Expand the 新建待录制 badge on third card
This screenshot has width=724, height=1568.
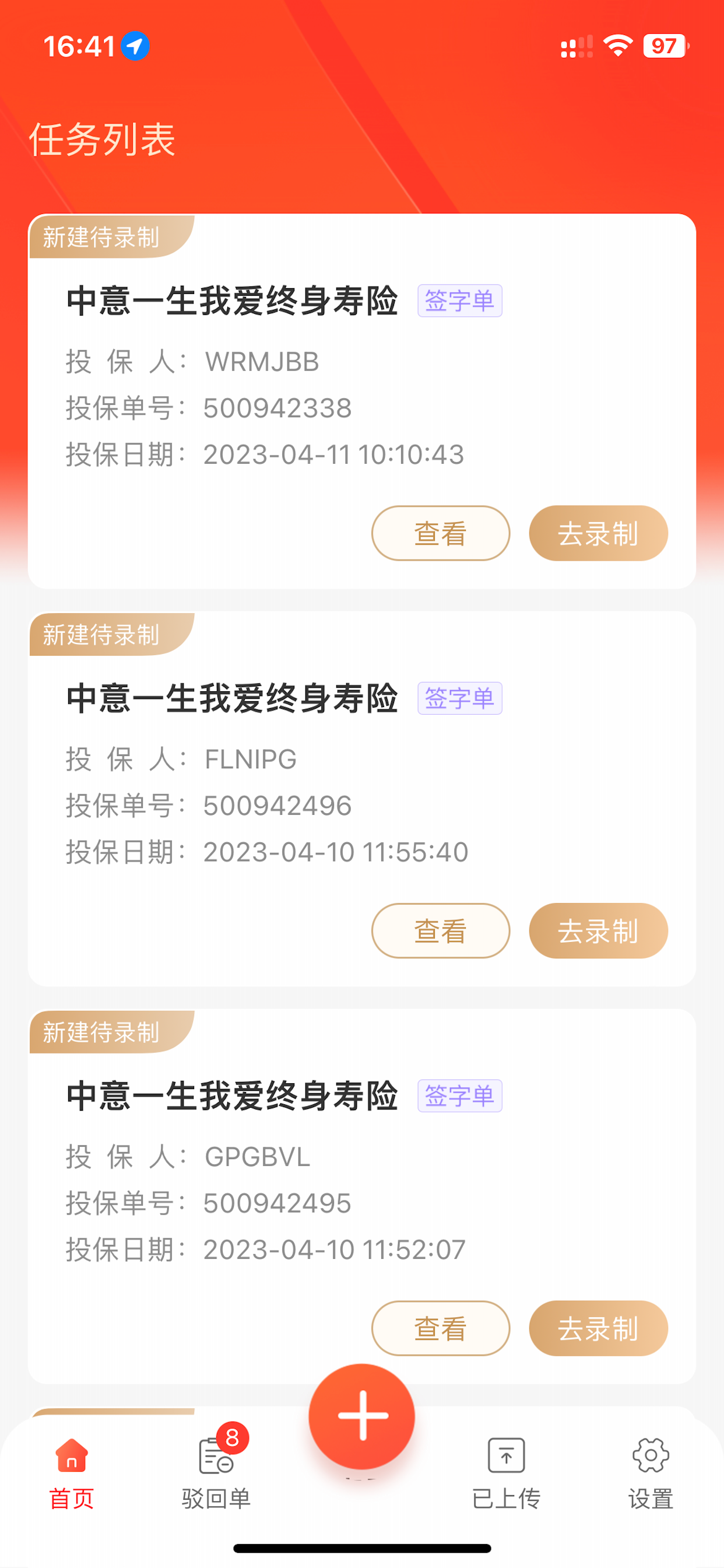(x=101, y=1033)
